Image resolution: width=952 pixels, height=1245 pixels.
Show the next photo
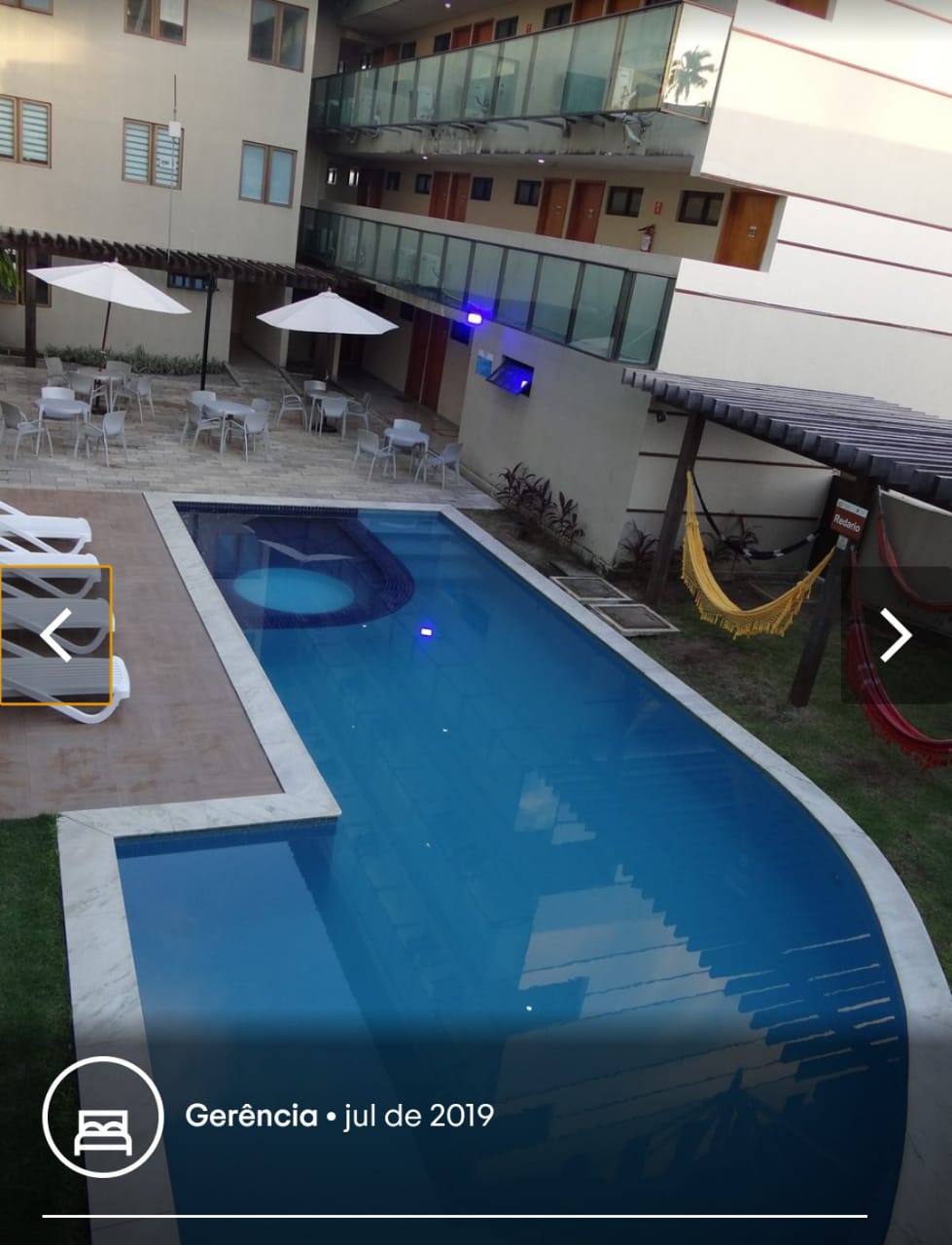click(x=896, y=635)
